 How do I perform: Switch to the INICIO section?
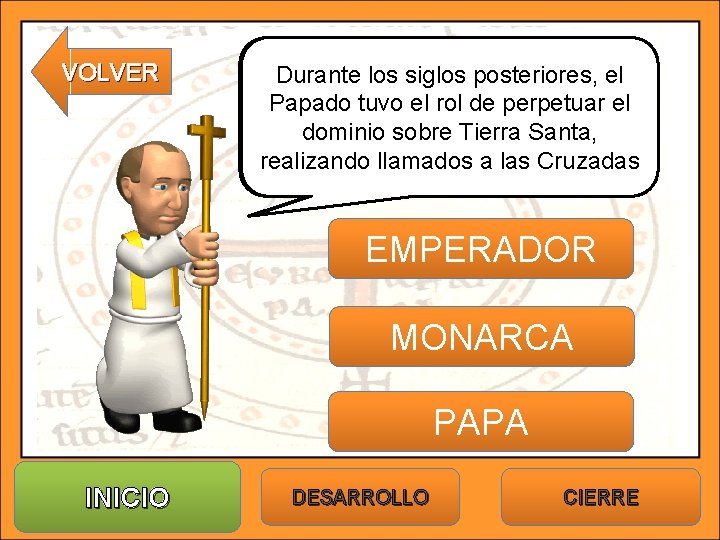coord(128,497)
